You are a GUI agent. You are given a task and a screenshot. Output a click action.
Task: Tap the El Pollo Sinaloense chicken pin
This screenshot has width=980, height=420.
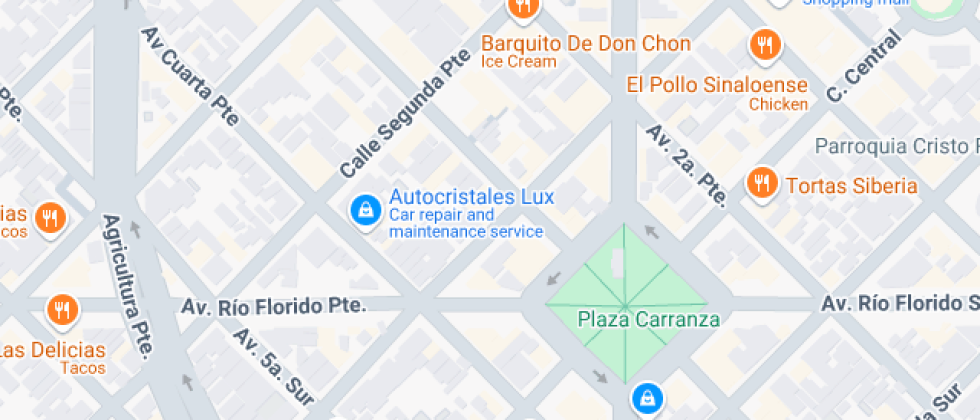point(765,44)
